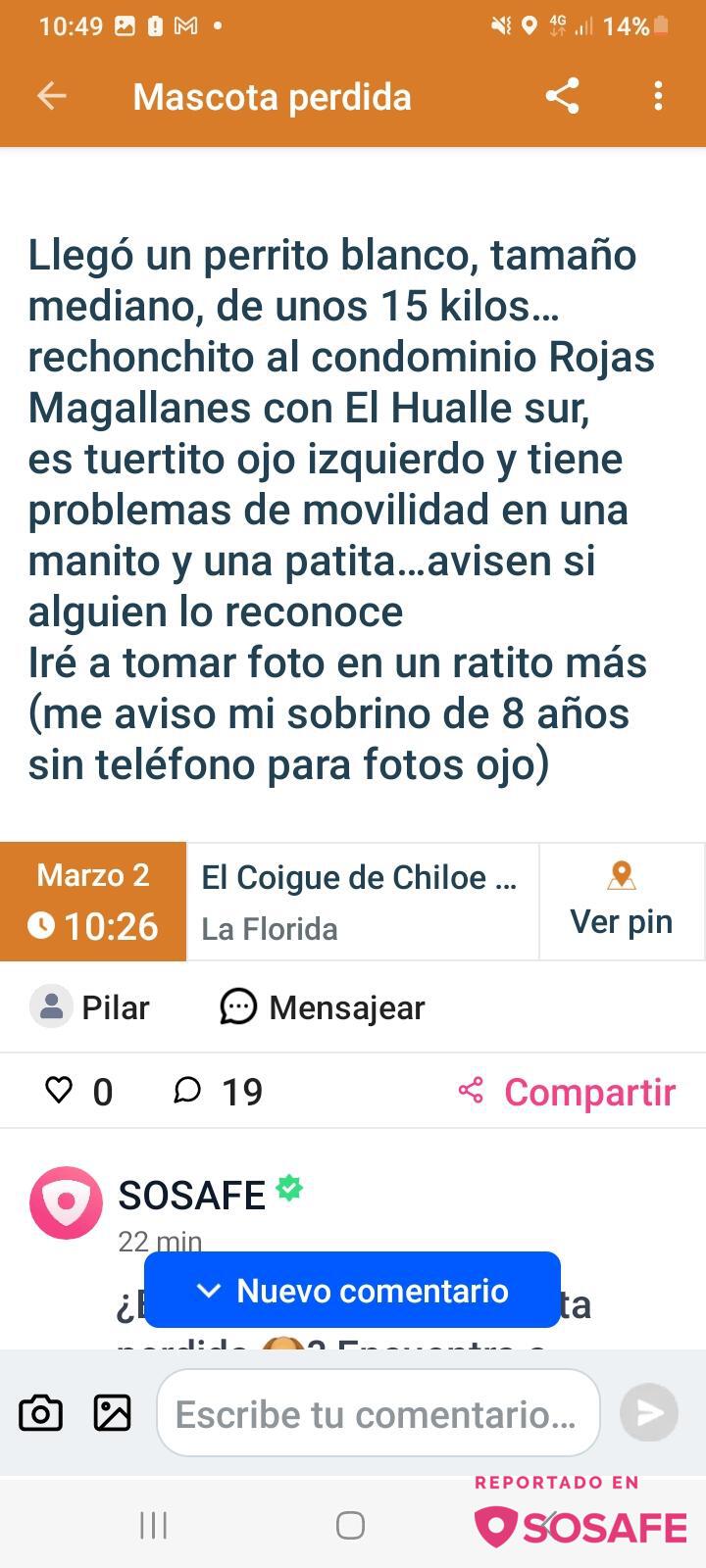The height and width of the screenshot is (1568, 706).
Task: Attach an image from the gallery
Action: [x=112, y=1413]
